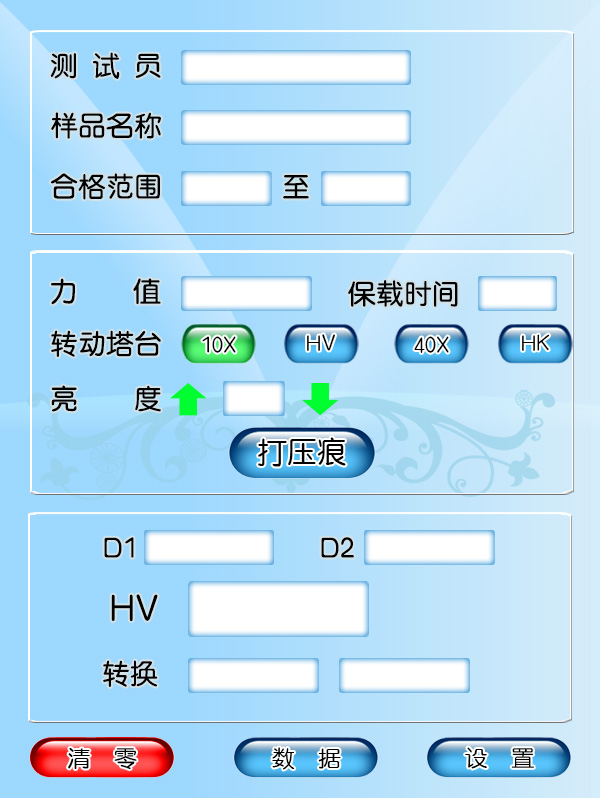This screenshot has width=600, height=798.
Task: Tap the HV hardness result field
Action: pos(278,608)
